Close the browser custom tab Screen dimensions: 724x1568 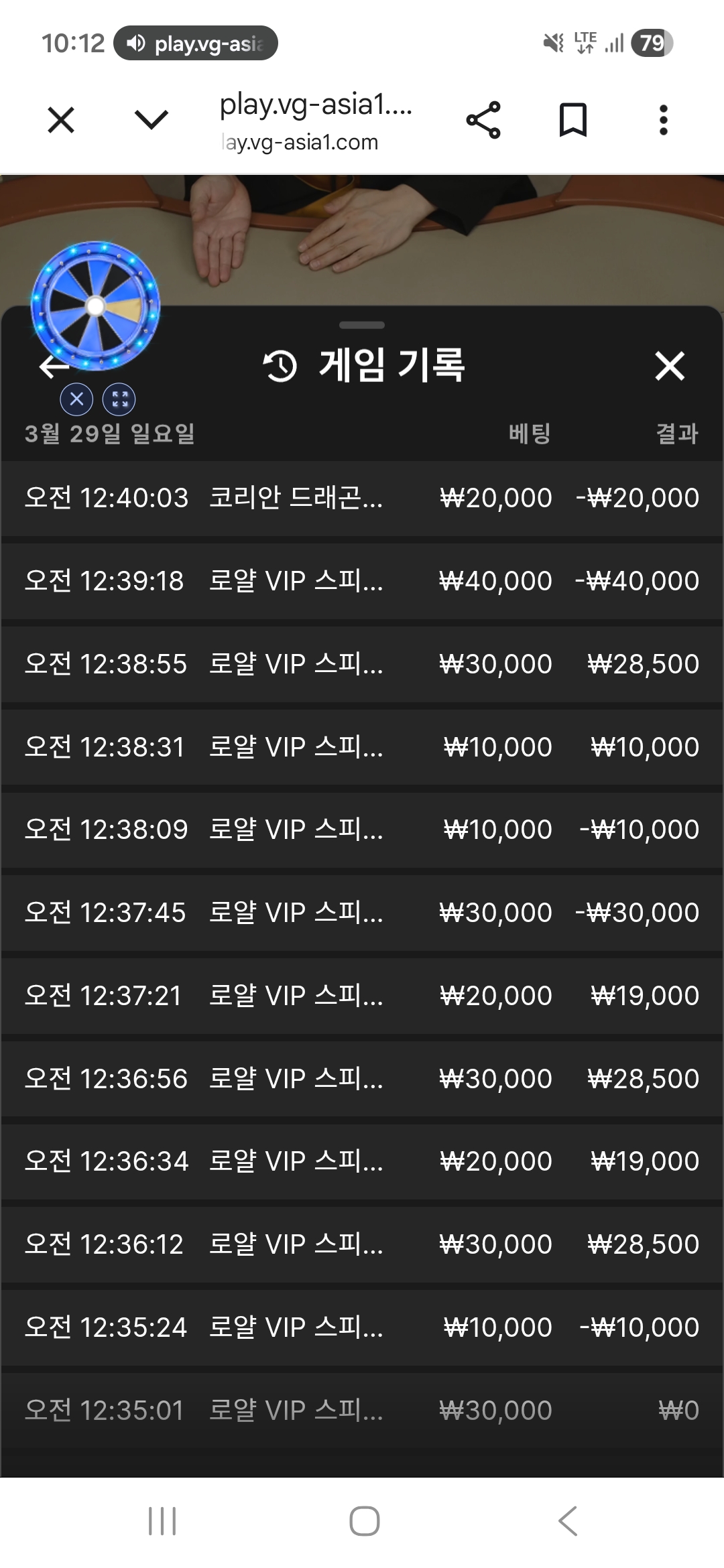tap(61, 121)
